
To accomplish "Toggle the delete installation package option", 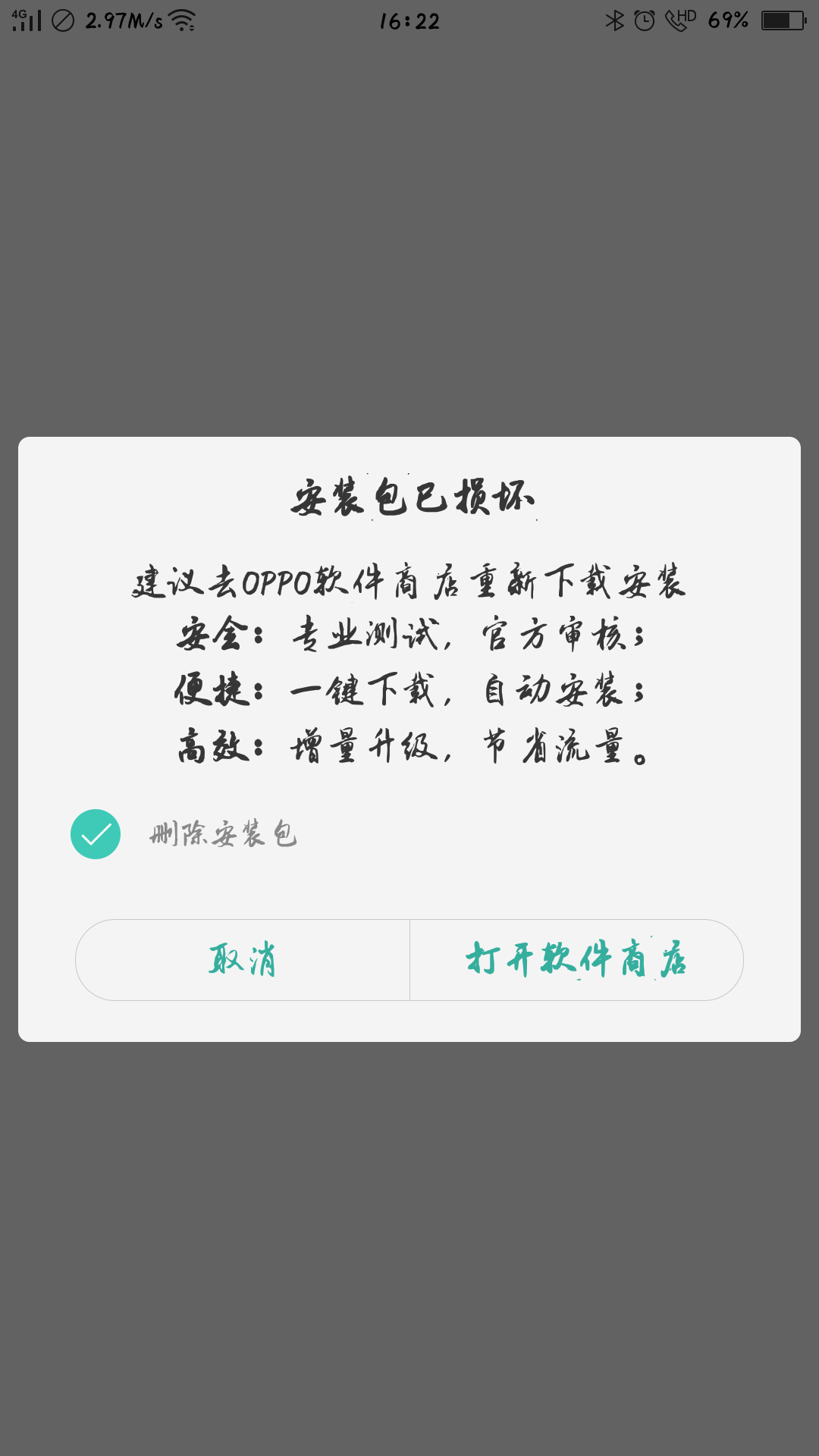I will pos(96,834).
